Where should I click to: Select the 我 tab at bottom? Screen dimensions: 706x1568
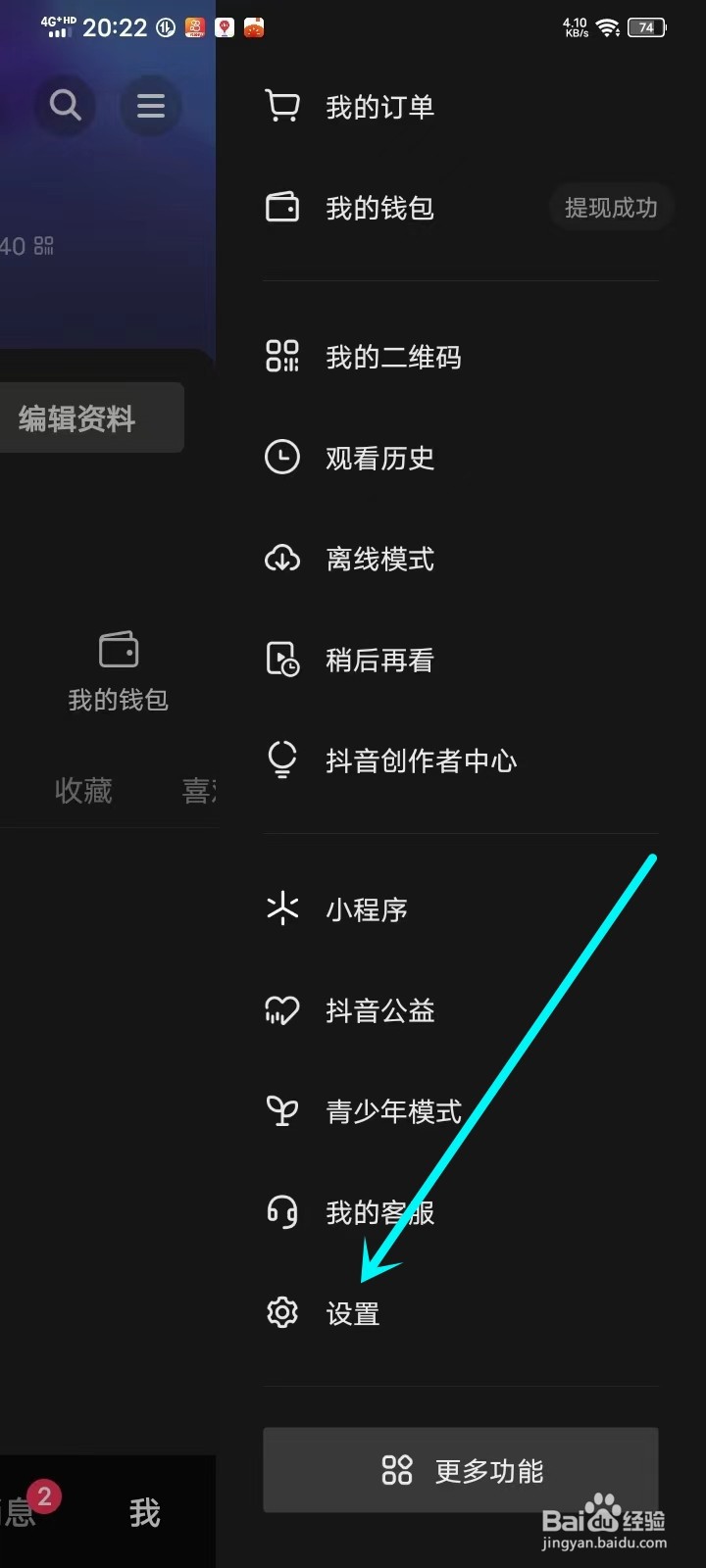tap(145, 1514)
